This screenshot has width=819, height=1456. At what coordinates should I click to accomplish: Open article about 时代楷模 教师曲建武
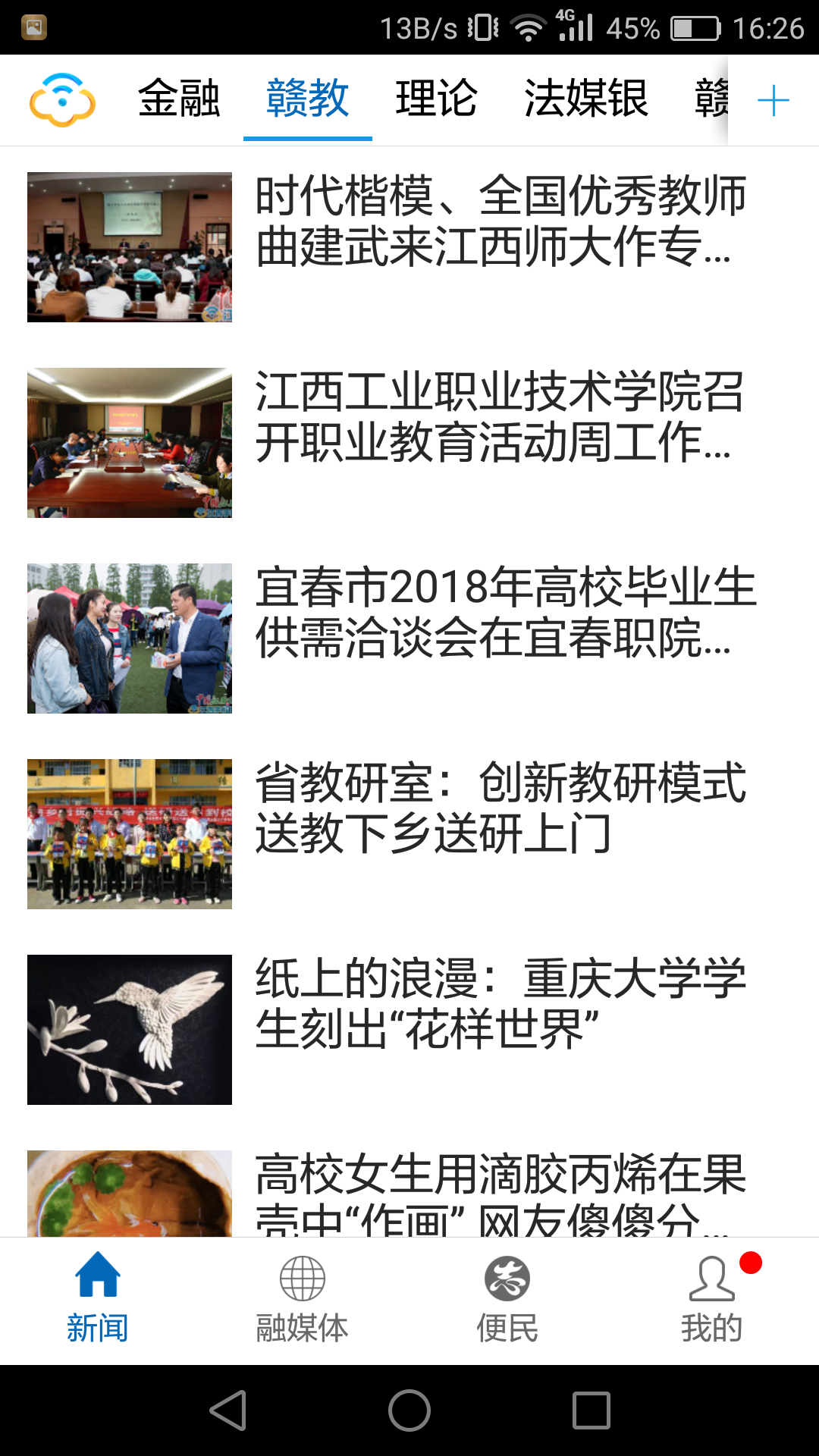[x=409, y=247]
